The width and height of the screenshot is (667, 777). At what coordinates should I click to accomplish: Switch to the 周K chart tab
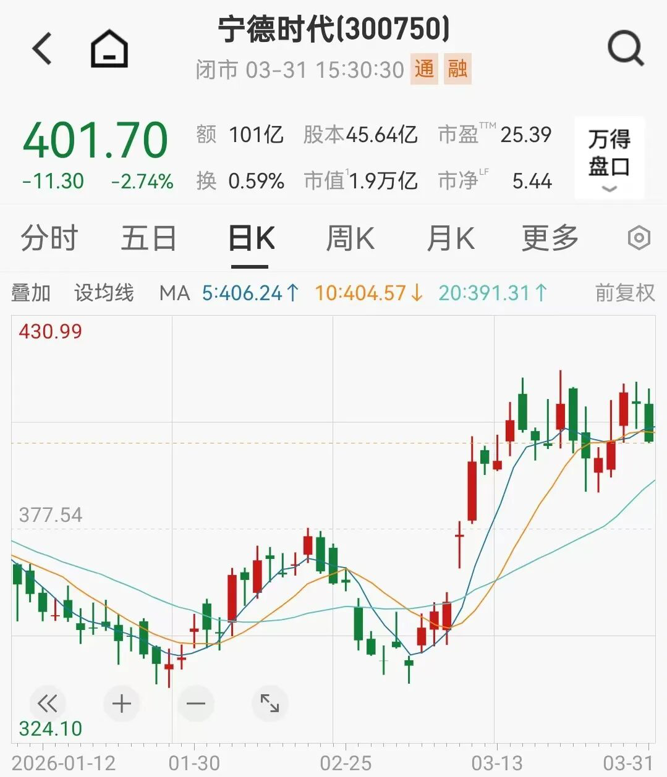pos(349,238)
